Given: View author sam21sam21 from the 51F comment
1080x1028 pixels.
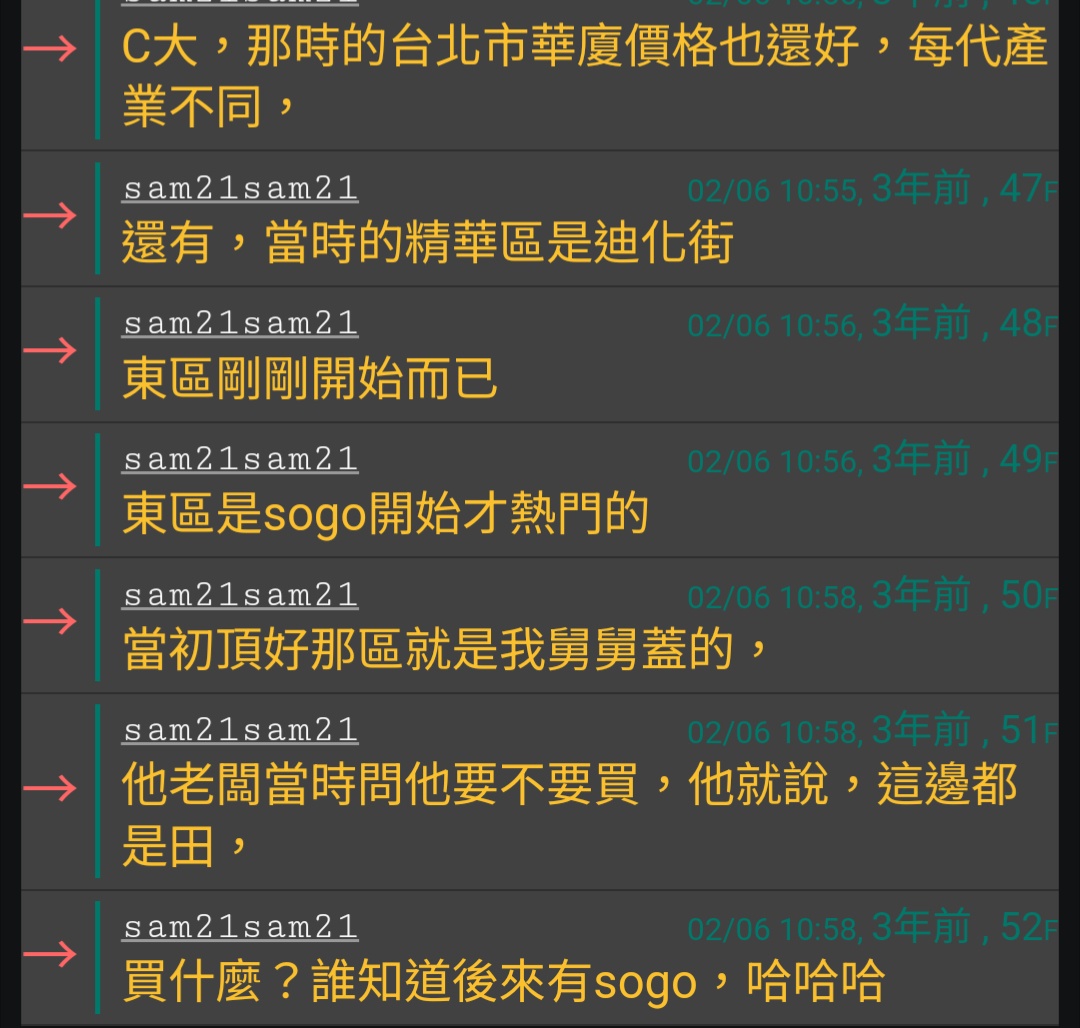Looking at the screenshot, I should pyautogui.click(x=240, y=730).
